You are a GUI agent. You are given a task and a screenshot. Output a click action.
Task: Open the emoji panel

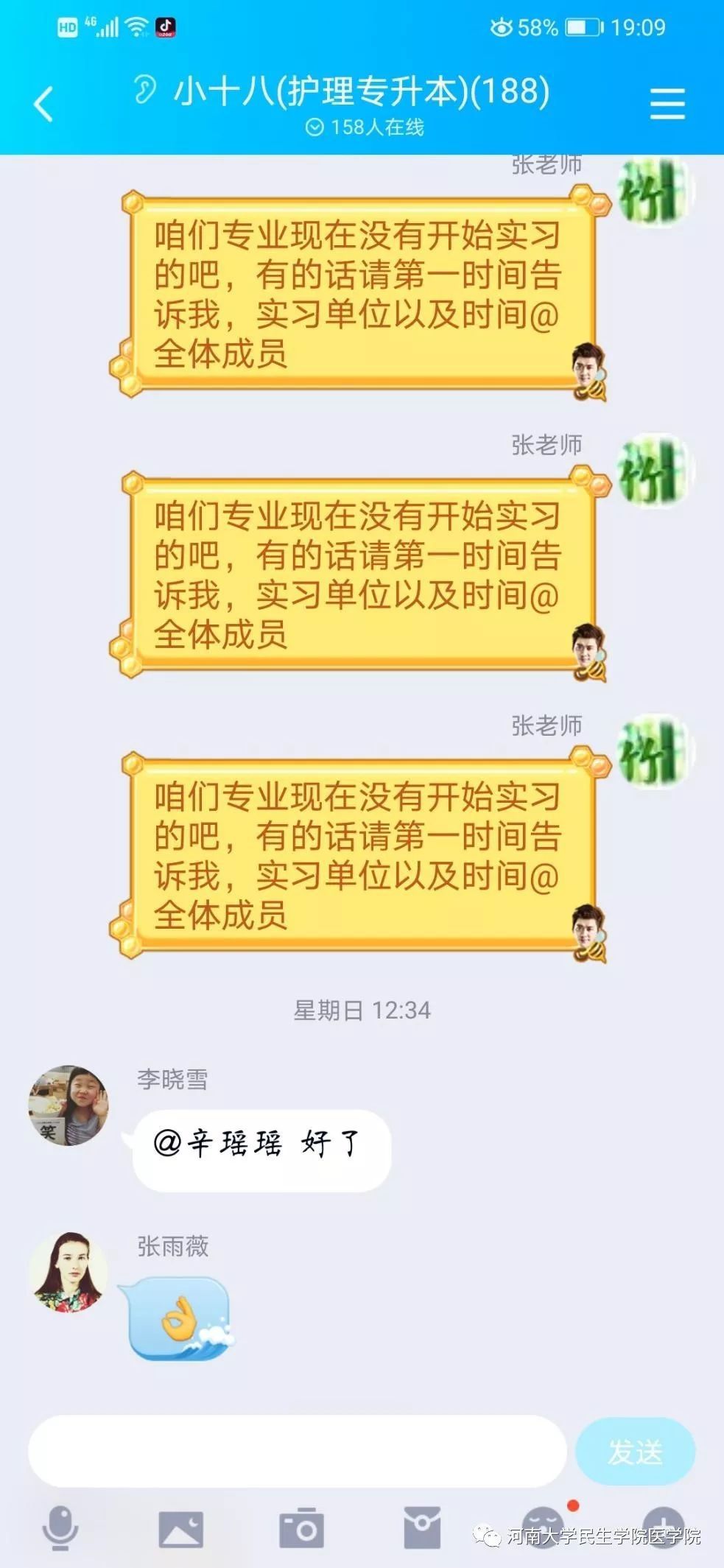pos(543,1527)
